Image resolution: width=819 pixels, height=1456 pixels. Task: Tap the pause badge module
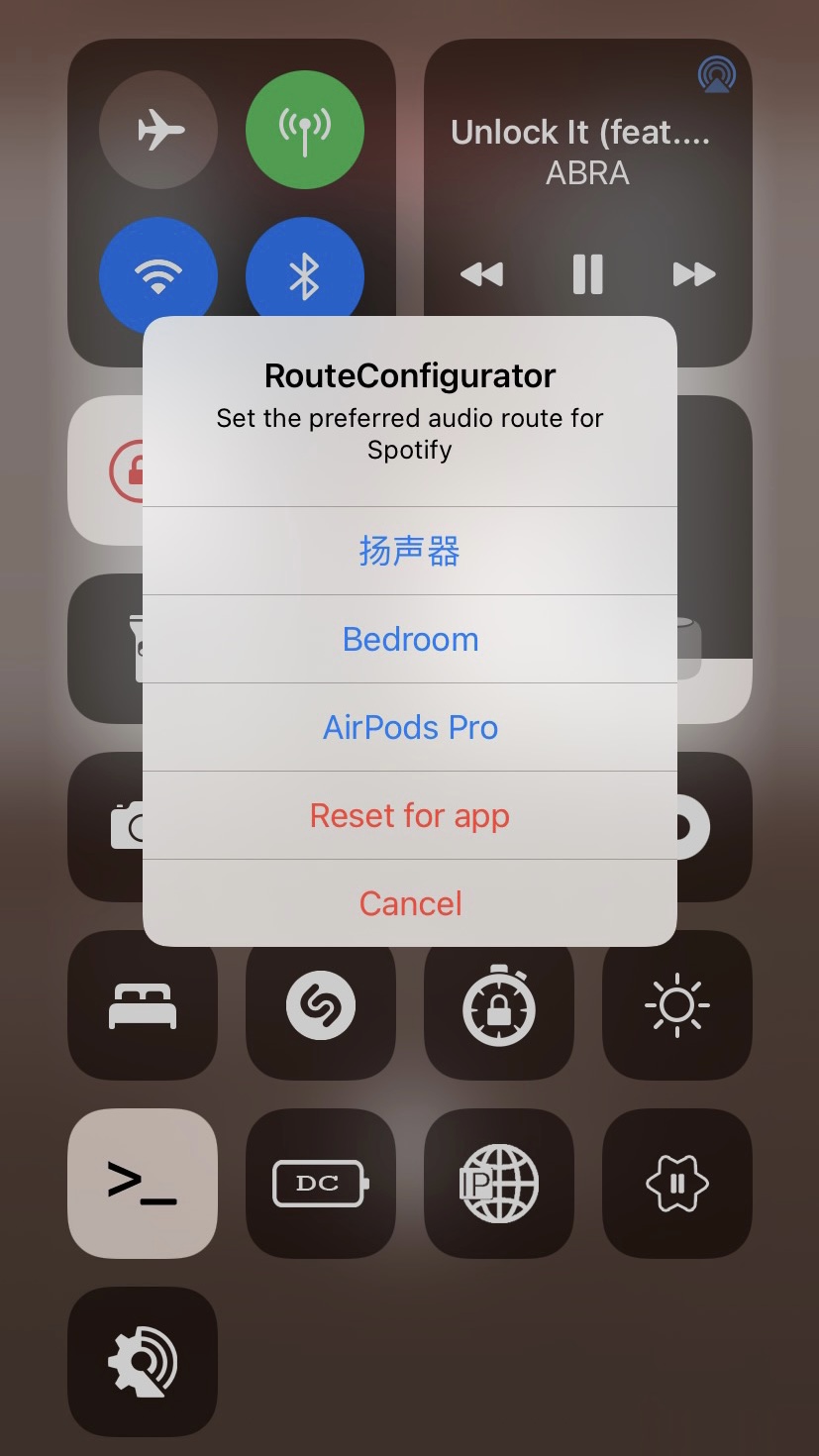tap(677, 1183)
